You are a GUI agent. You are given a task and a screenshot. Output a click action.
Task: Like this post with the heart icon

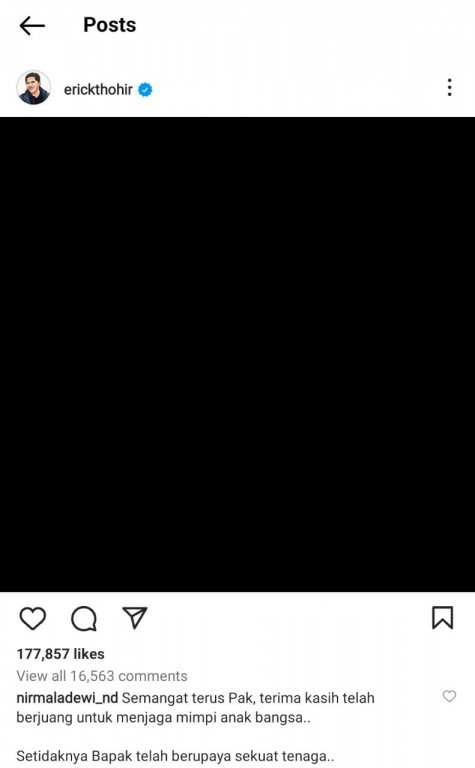[x=33, y=618]
